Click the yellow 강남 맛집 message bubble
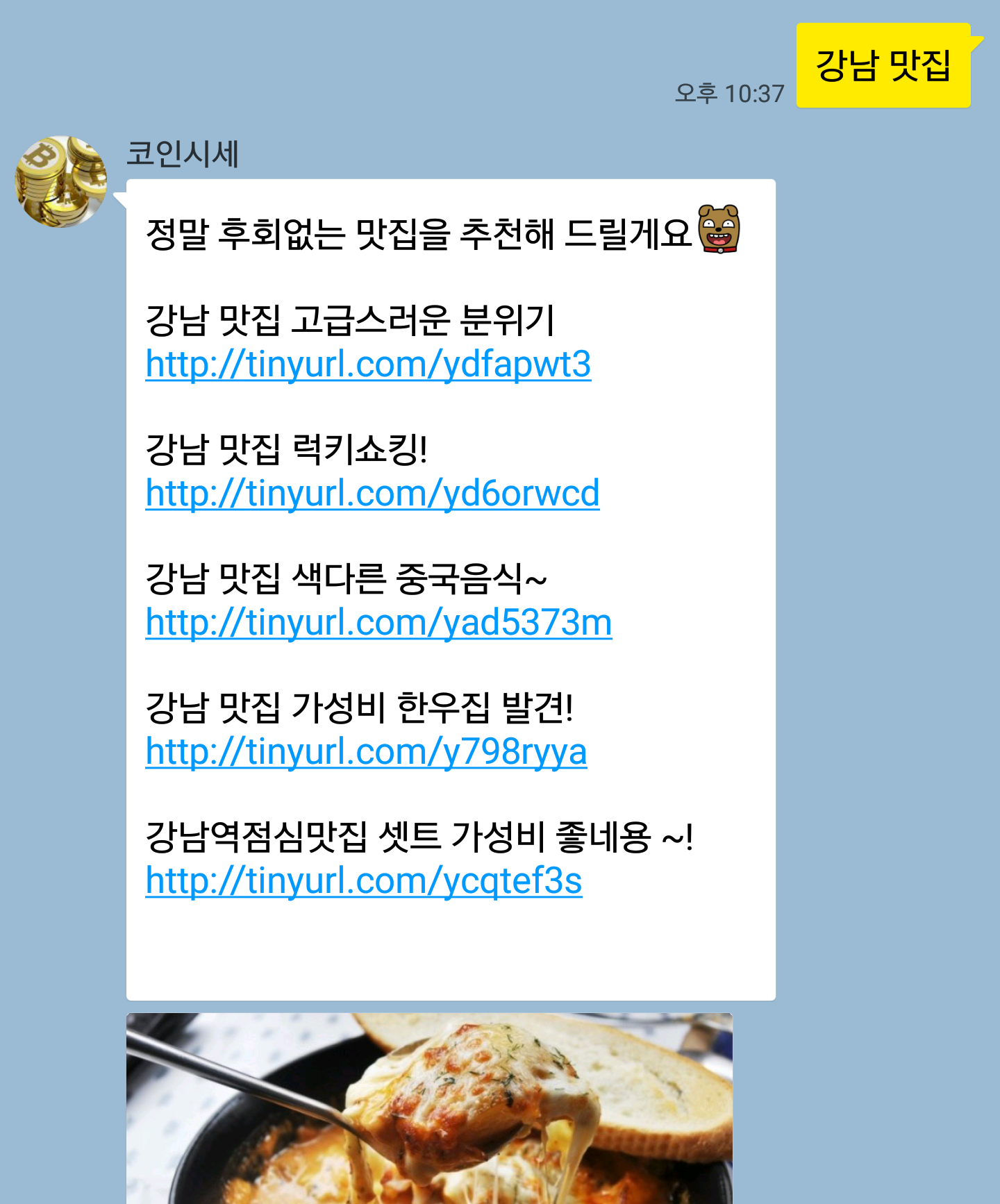 pyautogui.click(x=883, y=65)
